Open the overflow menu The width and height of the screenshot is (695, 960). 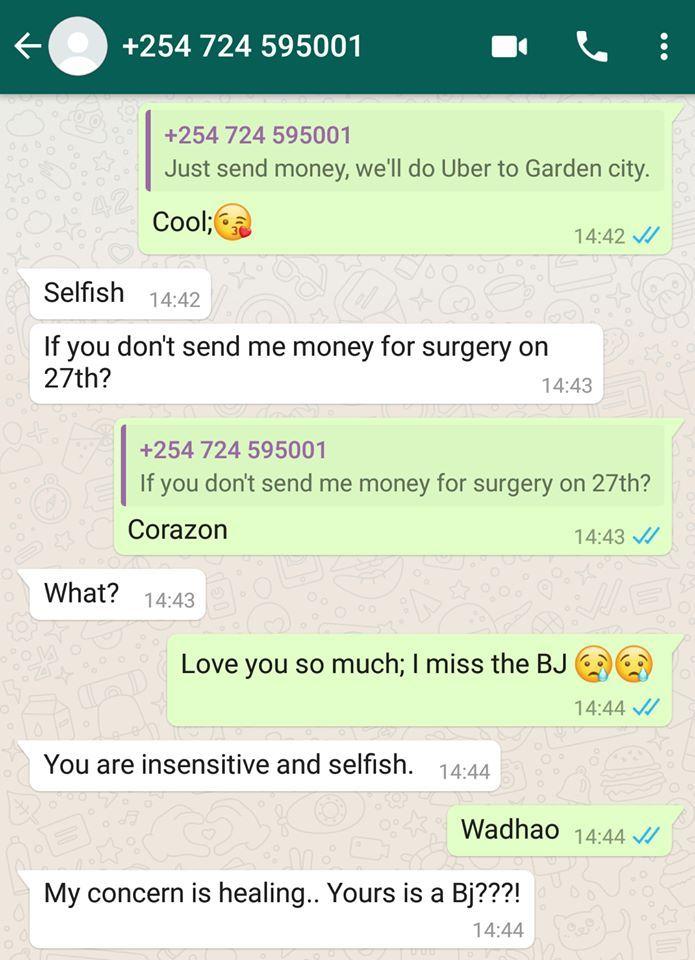664,47
